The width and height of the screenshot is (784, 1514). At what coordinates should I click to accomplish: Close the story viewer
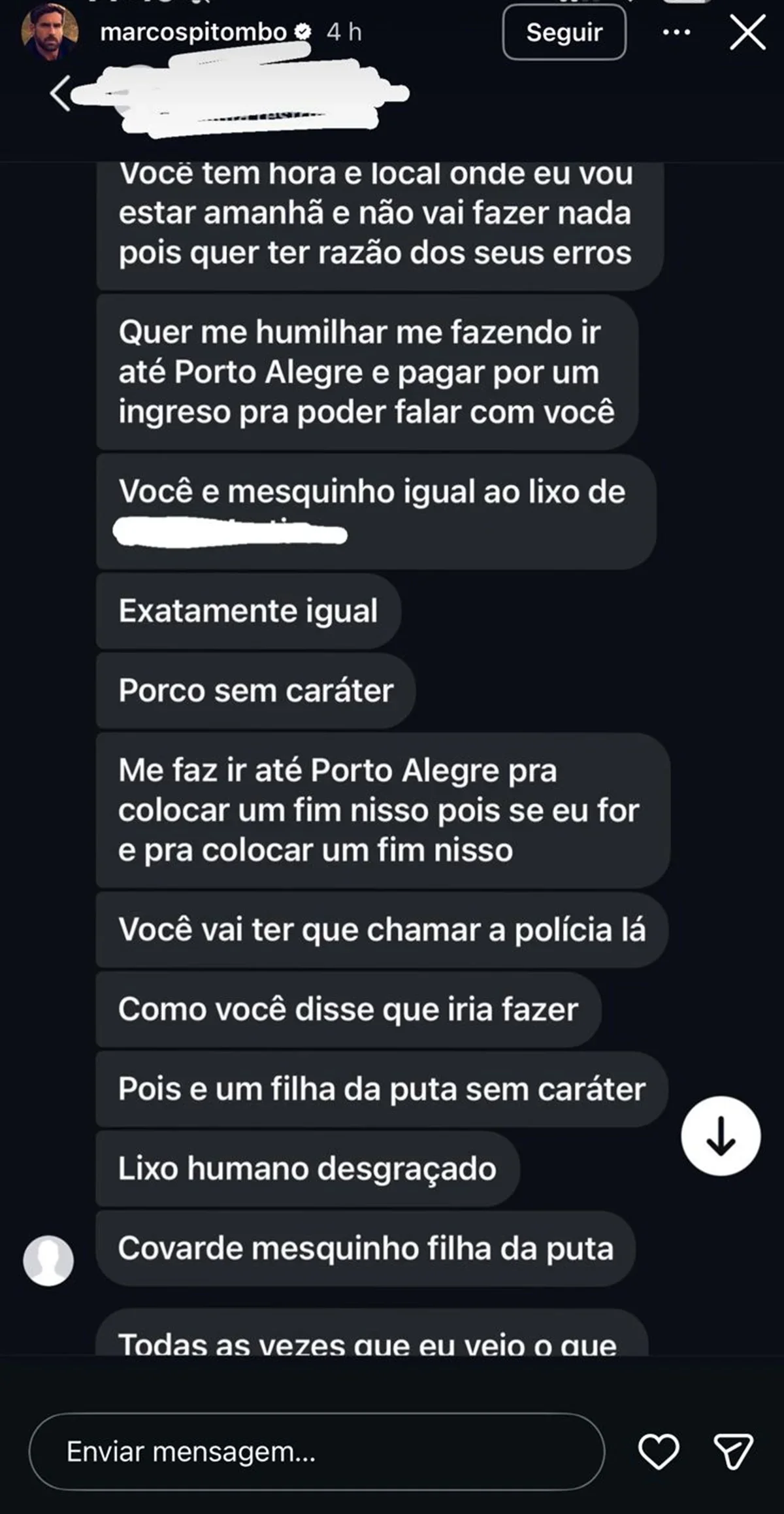747,33
